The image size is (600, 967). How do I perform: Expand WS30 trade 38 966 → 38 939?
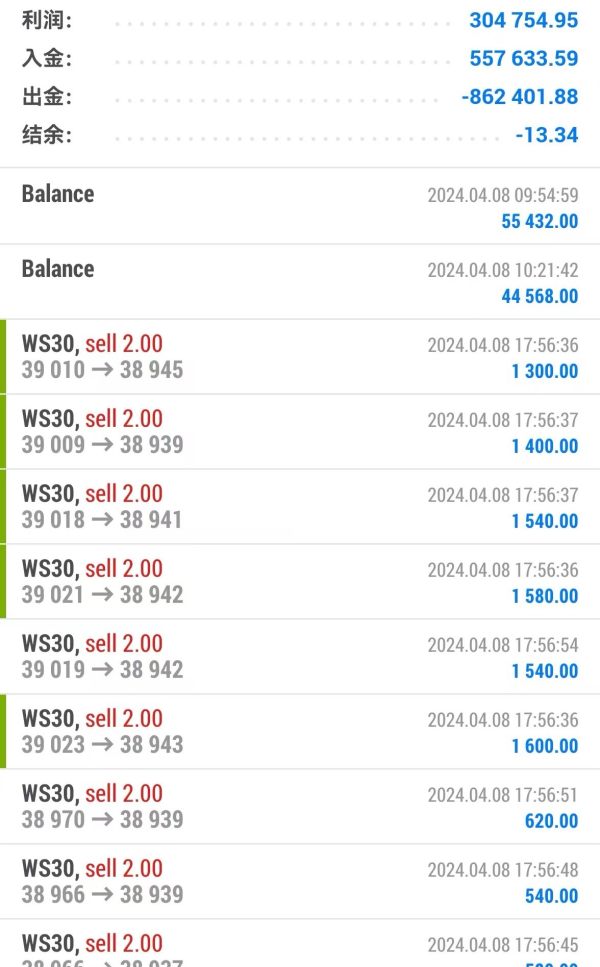coord(300,882)
